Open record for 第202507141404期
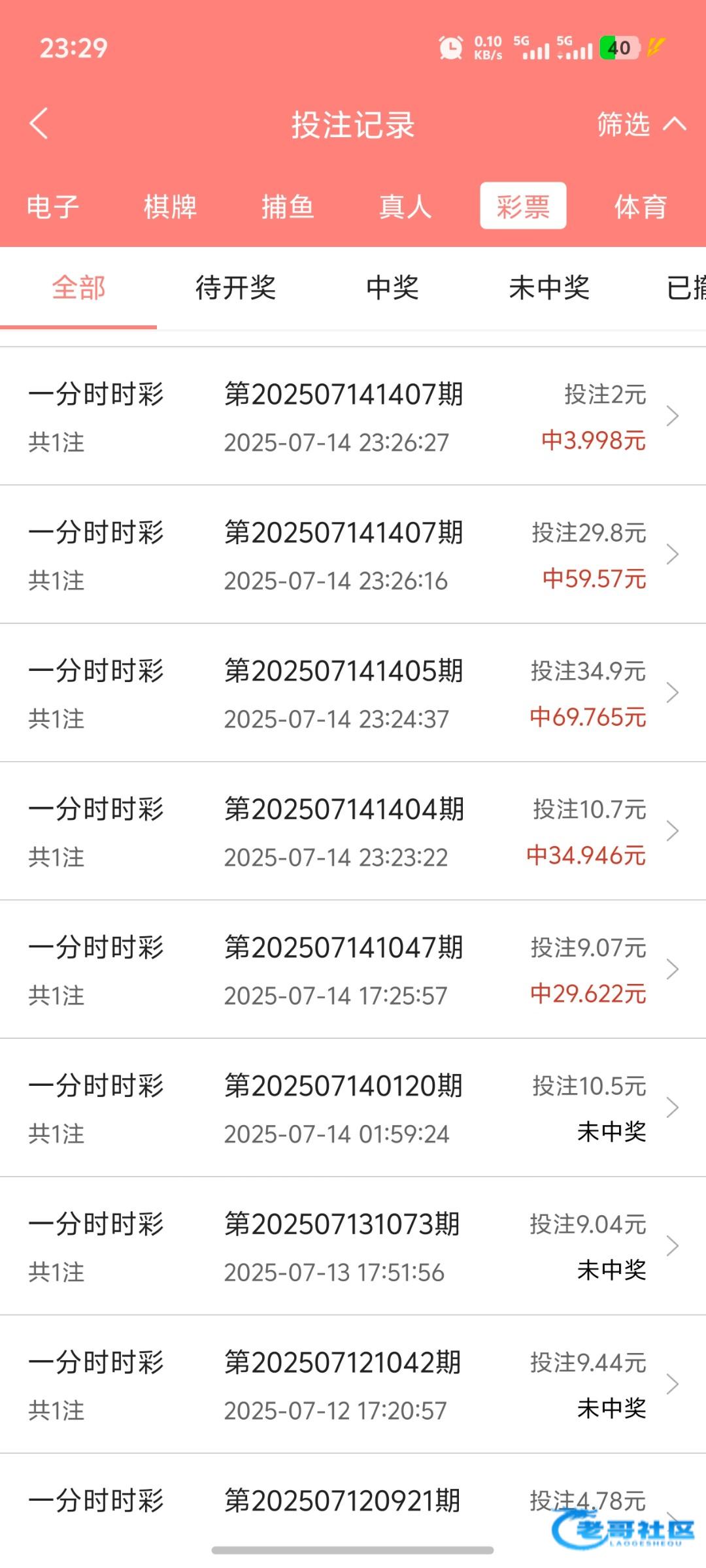 [x=353, y=831]
